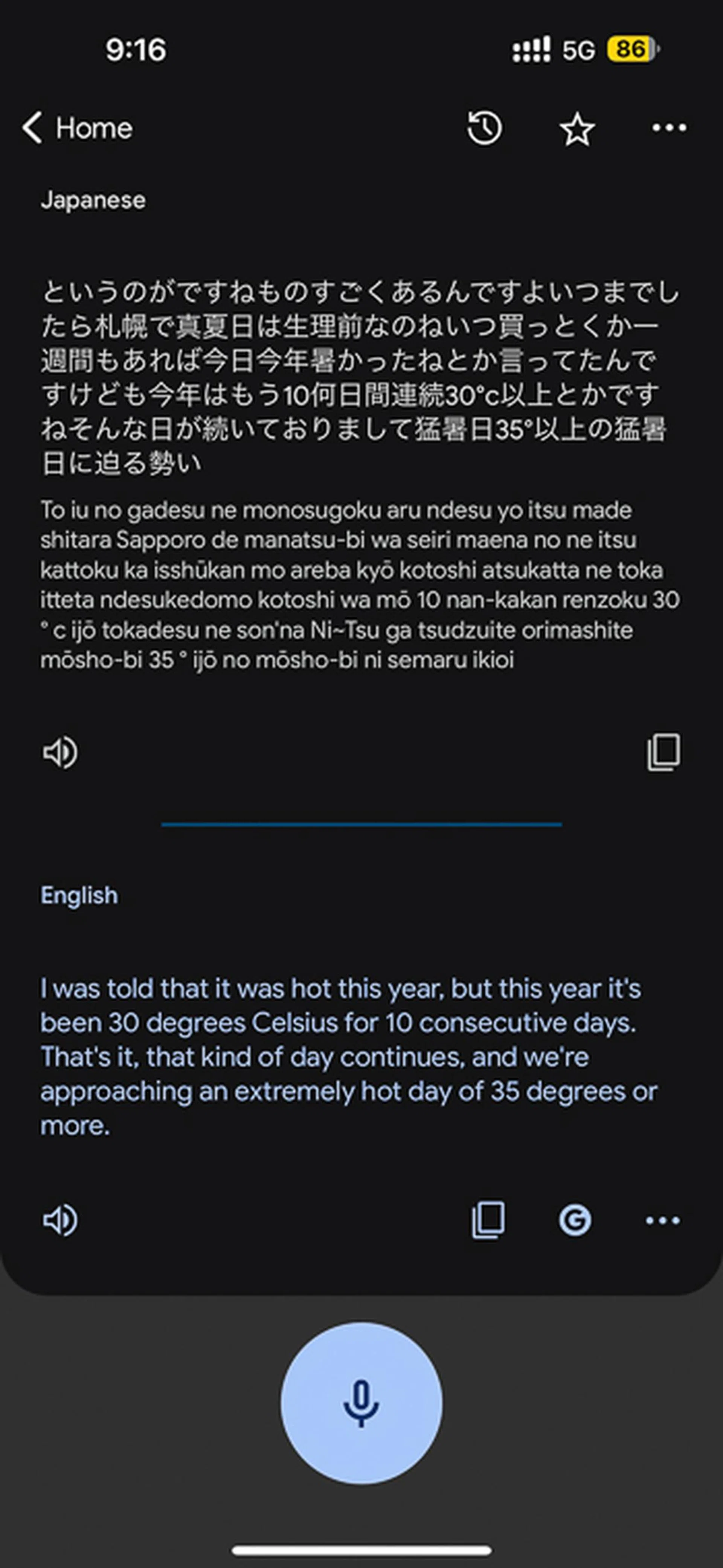This screenshot has width=723, height=1568.
Task: Edit the Japanese source text
Action: (x=359, y=377)
